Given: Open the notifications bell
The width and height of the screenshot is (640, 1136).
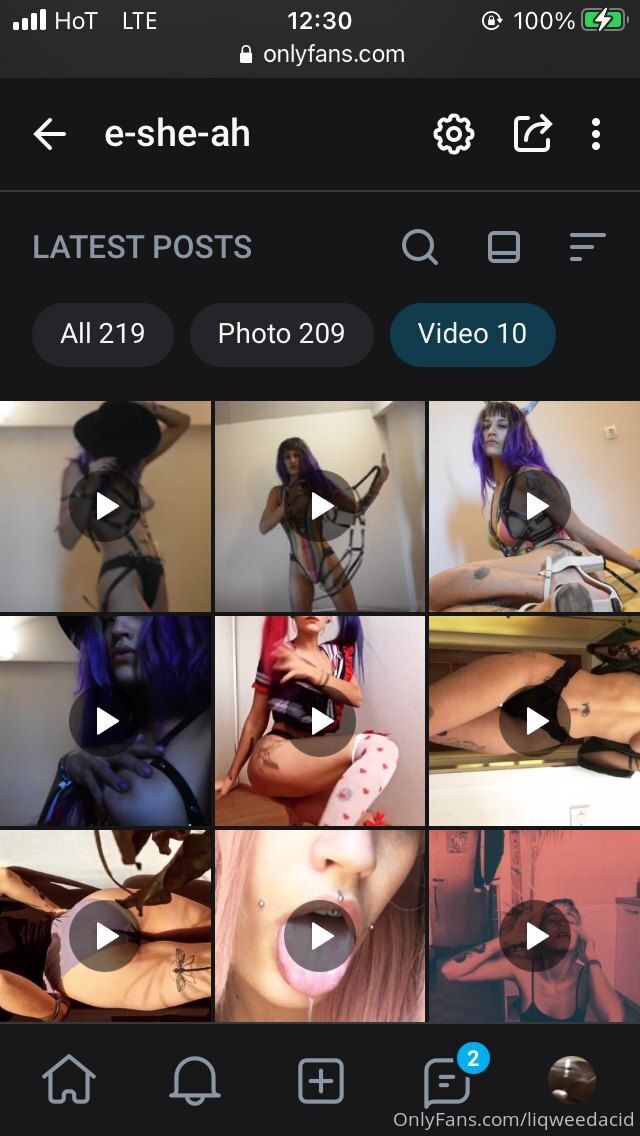Looking at the screenshot, I should 195,1081.
